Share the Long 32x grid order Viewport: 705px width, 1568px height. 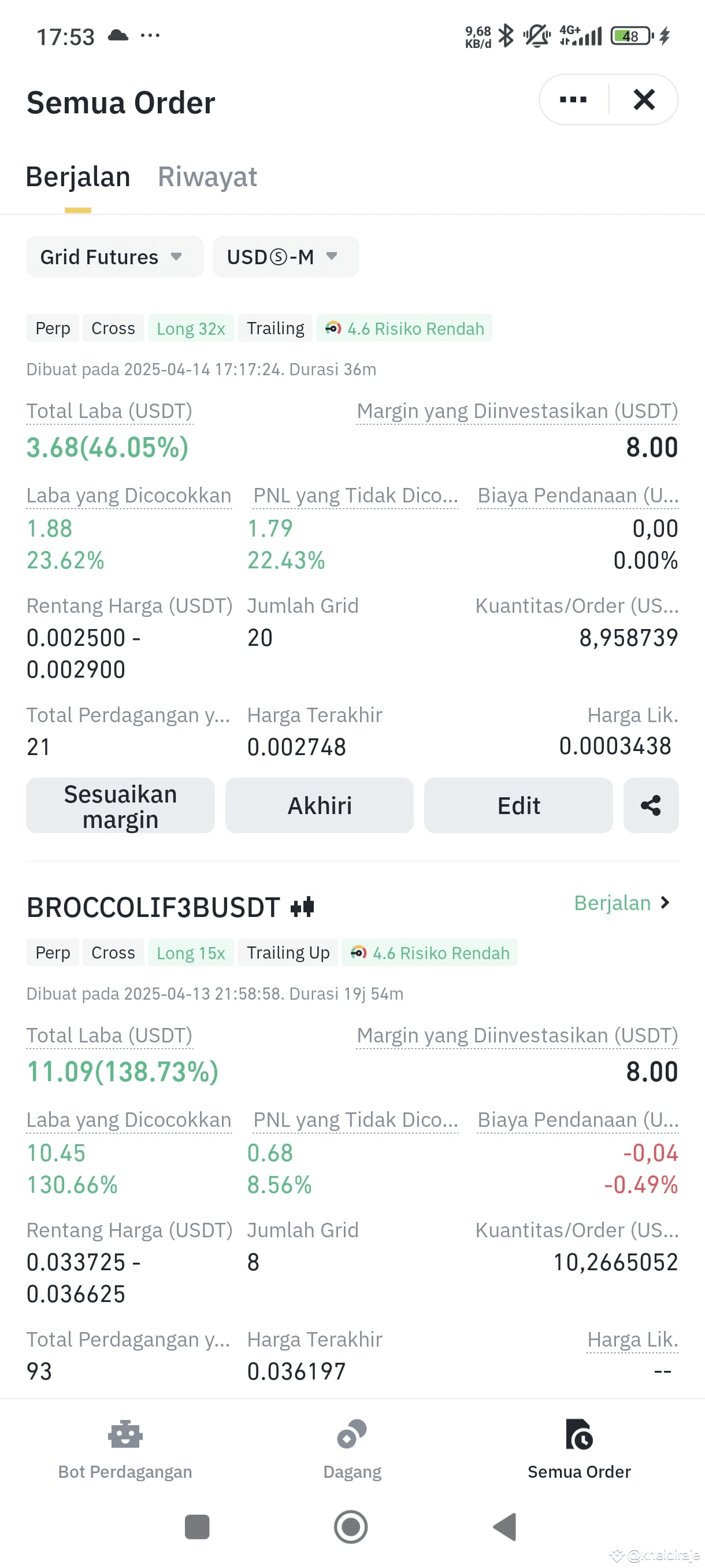(651, 805)
